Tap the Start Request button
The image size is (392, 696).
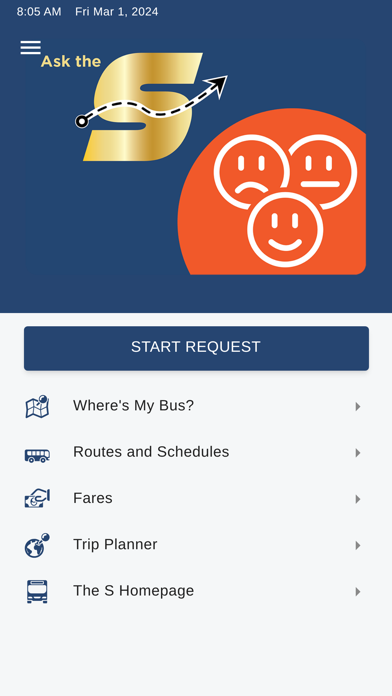[x=196, y=348]
